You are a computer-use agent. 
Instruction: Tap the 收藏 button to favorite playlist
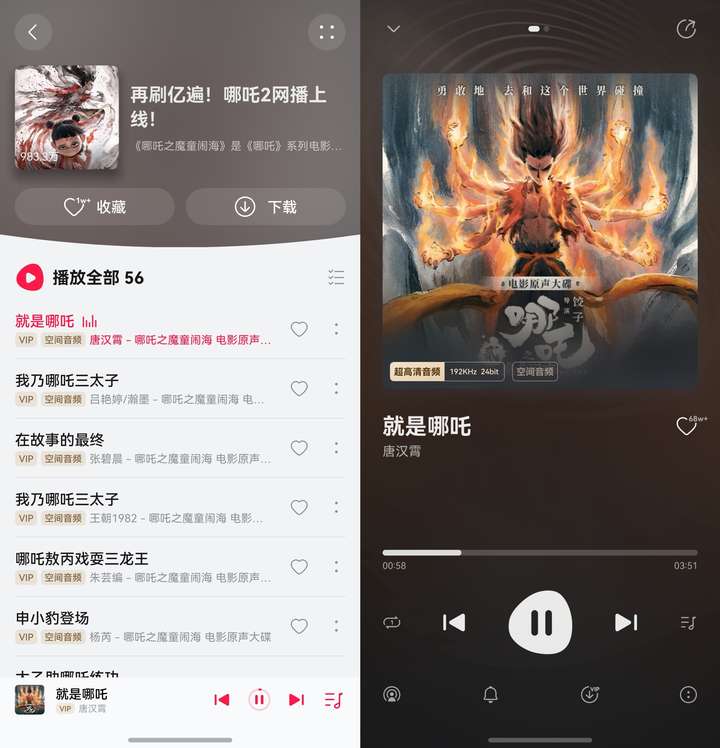click(94, 207)
